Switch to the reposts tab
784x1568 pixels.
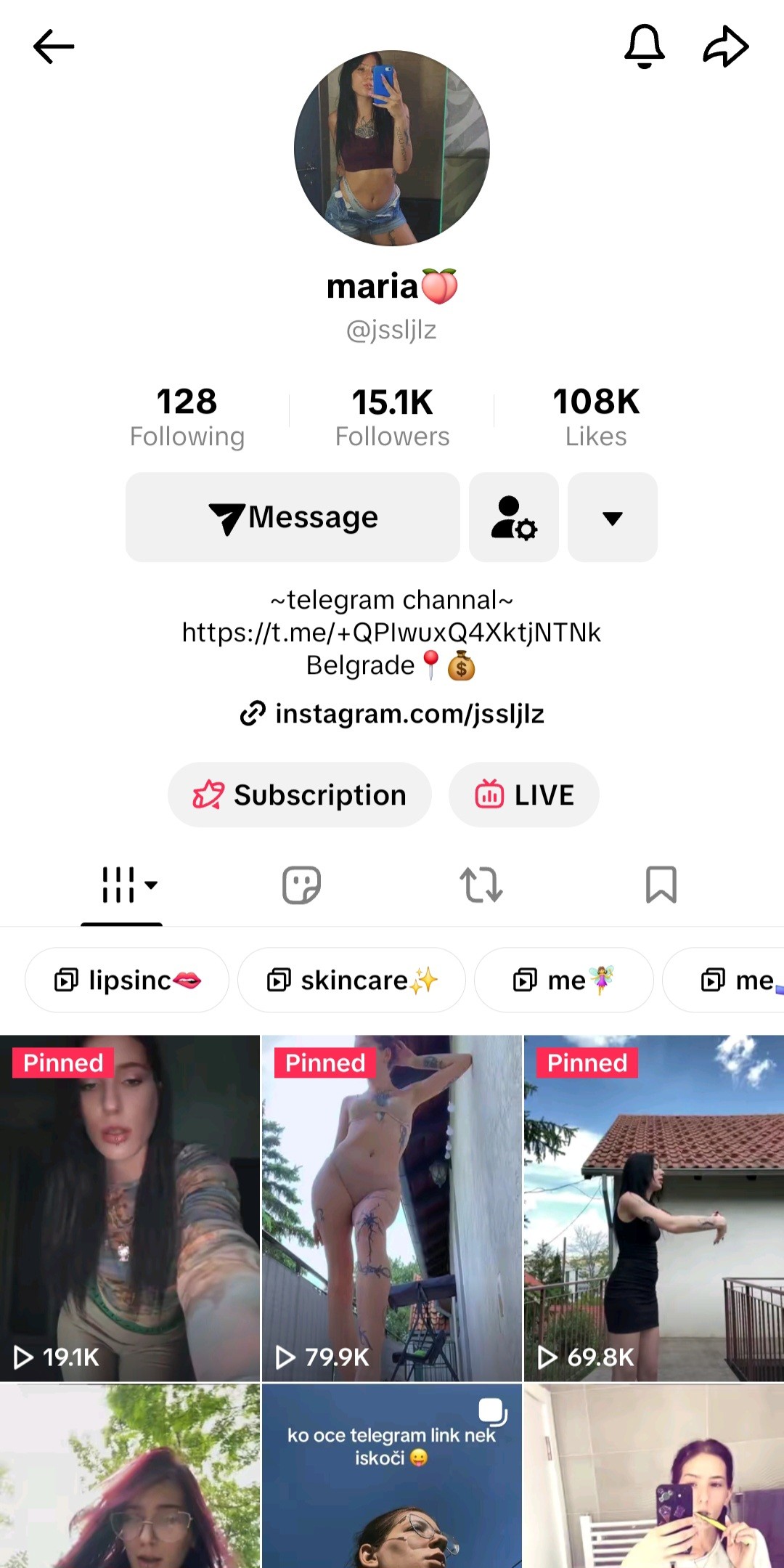(481, 885)
